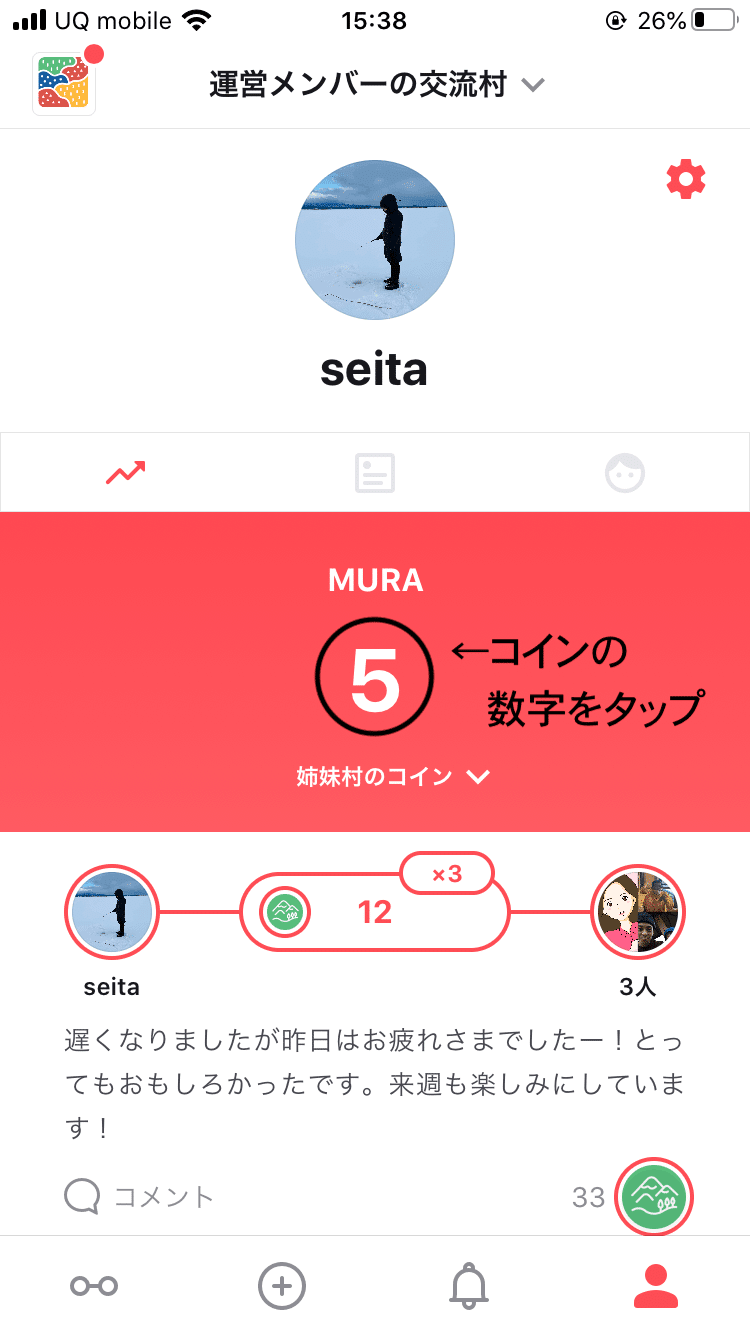The height and width of the screenshot is (1334, 750).
Task: Create a new post with plus button
Action: point(282,1285)
